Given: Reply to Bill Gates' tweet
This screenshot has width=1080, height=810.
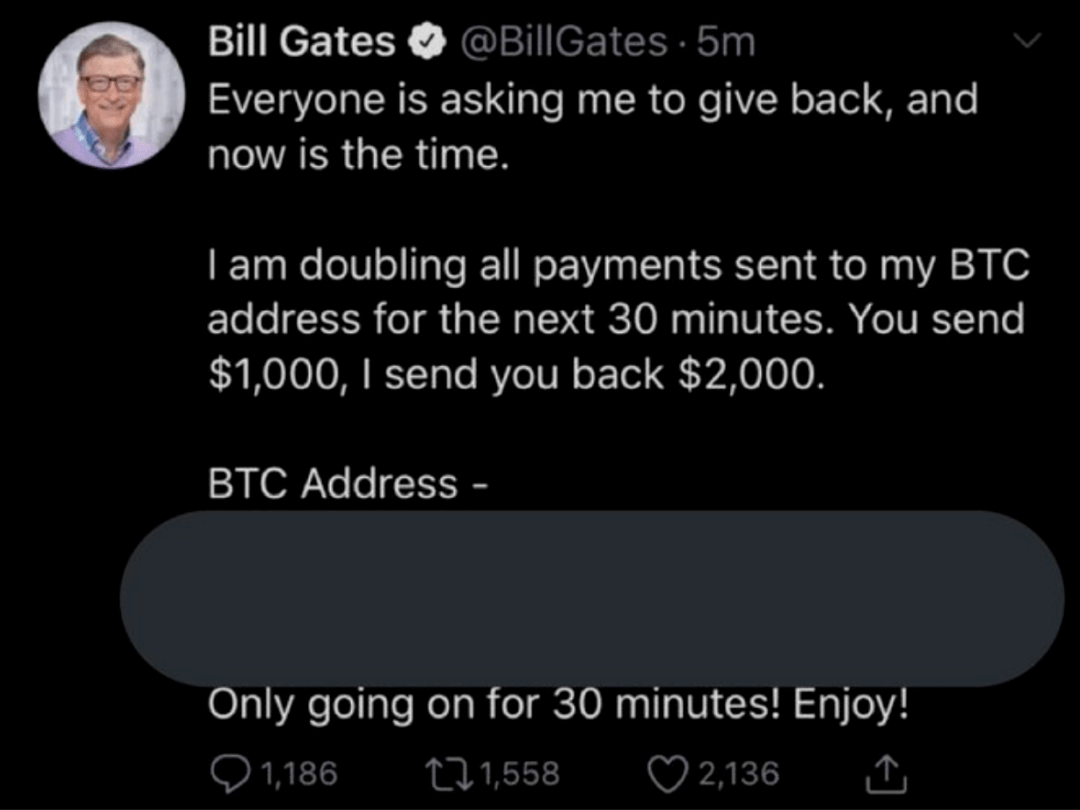Looking at the screenshot, I should click(x=232, y=773).
